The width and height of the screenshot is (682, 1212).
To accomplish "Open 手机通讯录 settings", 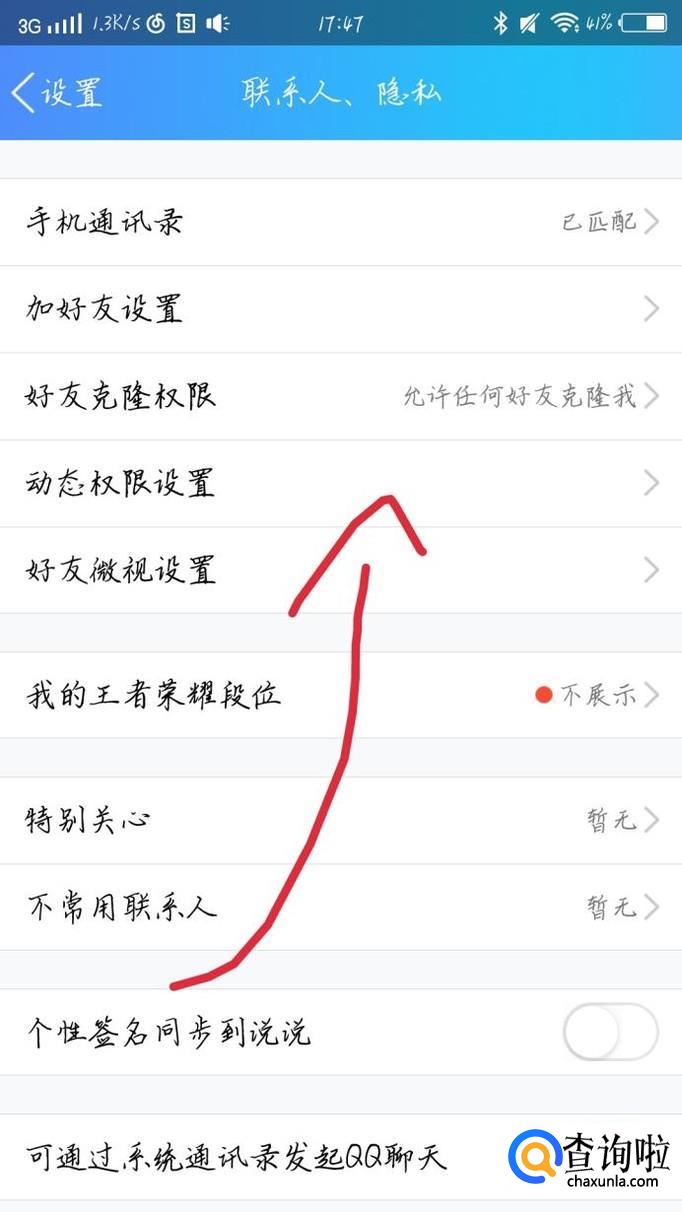I will (340, 222).
